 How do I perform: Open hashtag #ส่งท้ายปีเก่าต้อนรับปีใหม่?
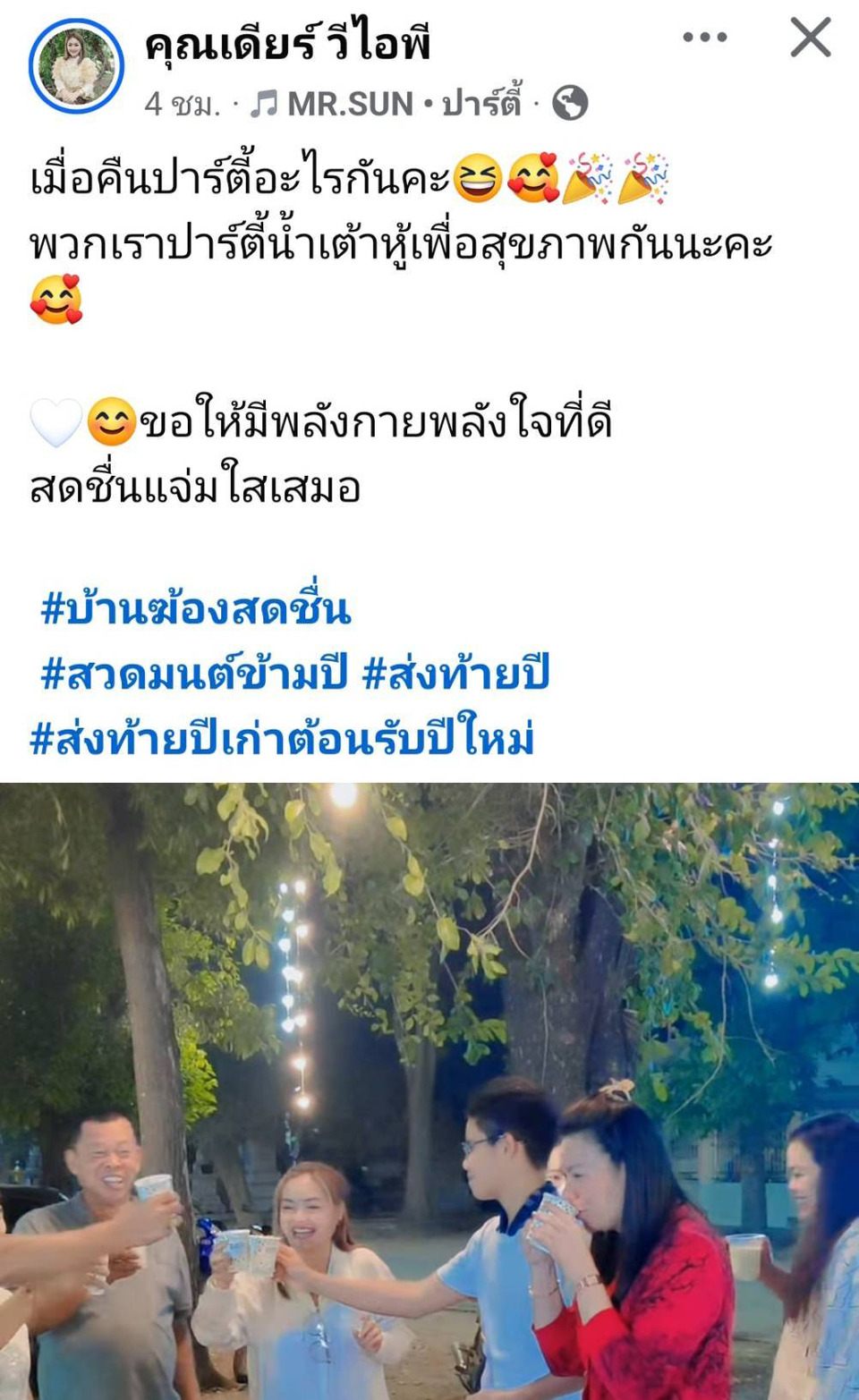[282, 739]
